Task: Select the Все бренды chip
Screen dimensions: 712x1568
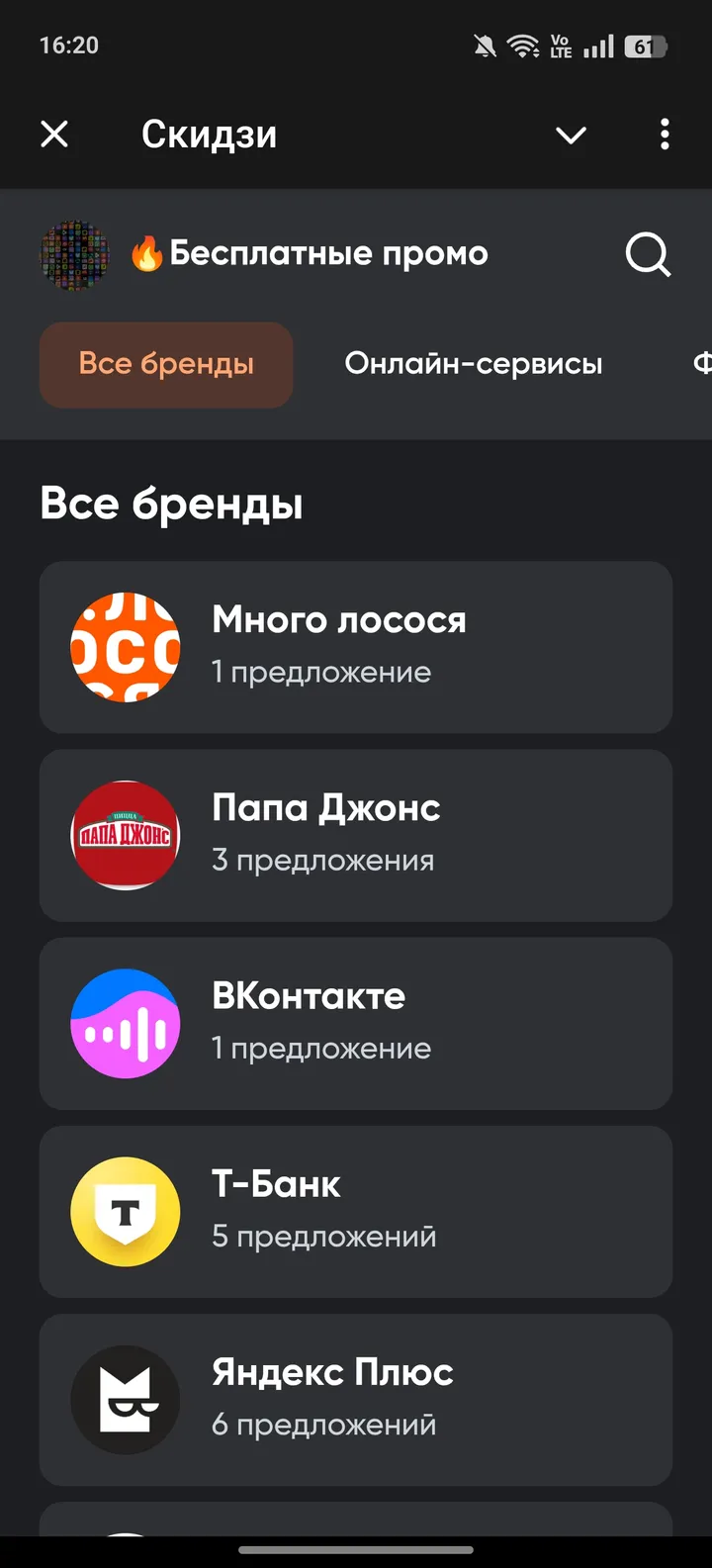Action: pos(166,364)
